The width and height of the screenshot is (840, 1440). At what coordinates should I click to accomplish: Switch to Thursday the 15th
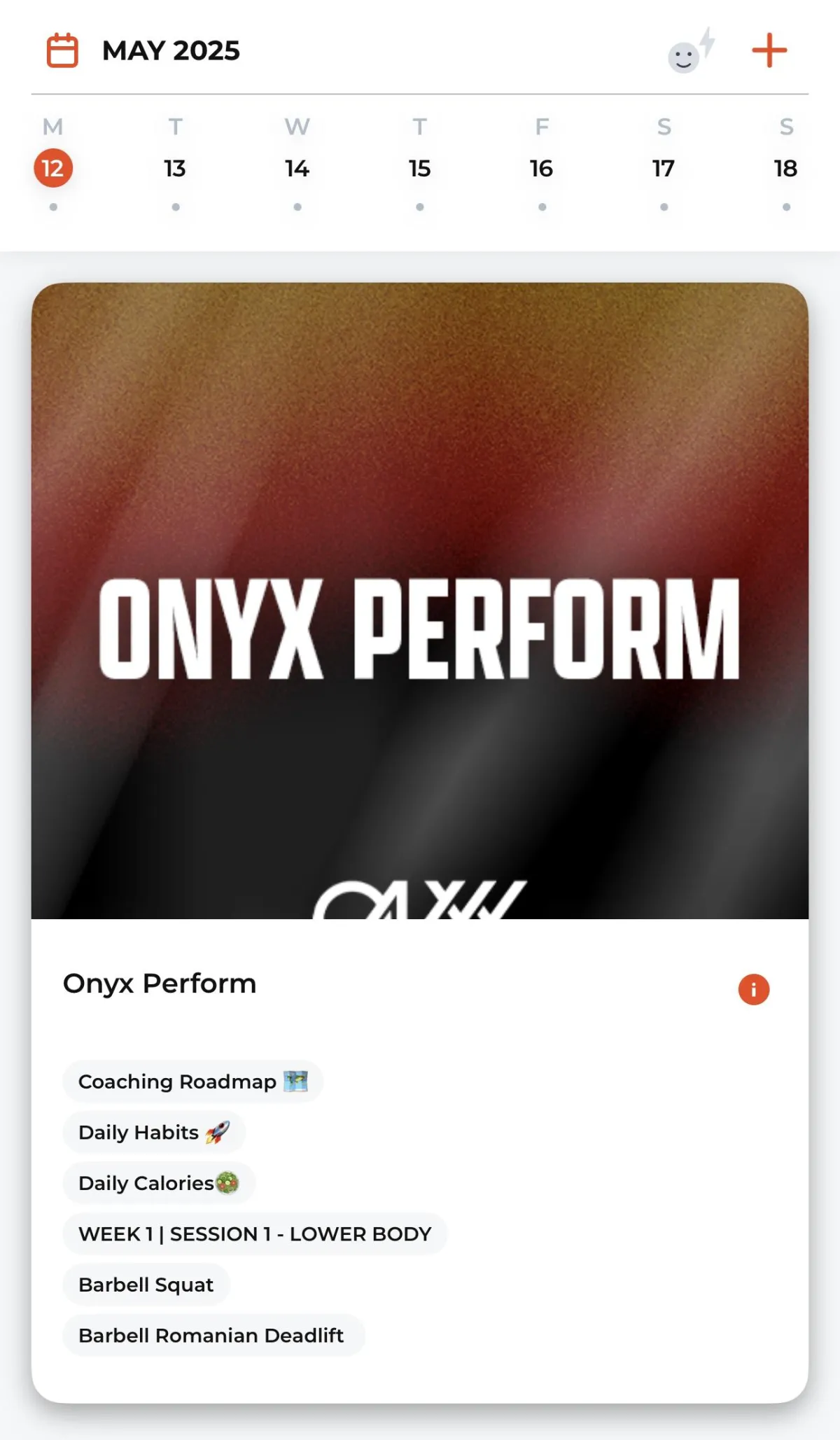click(419, 168)
